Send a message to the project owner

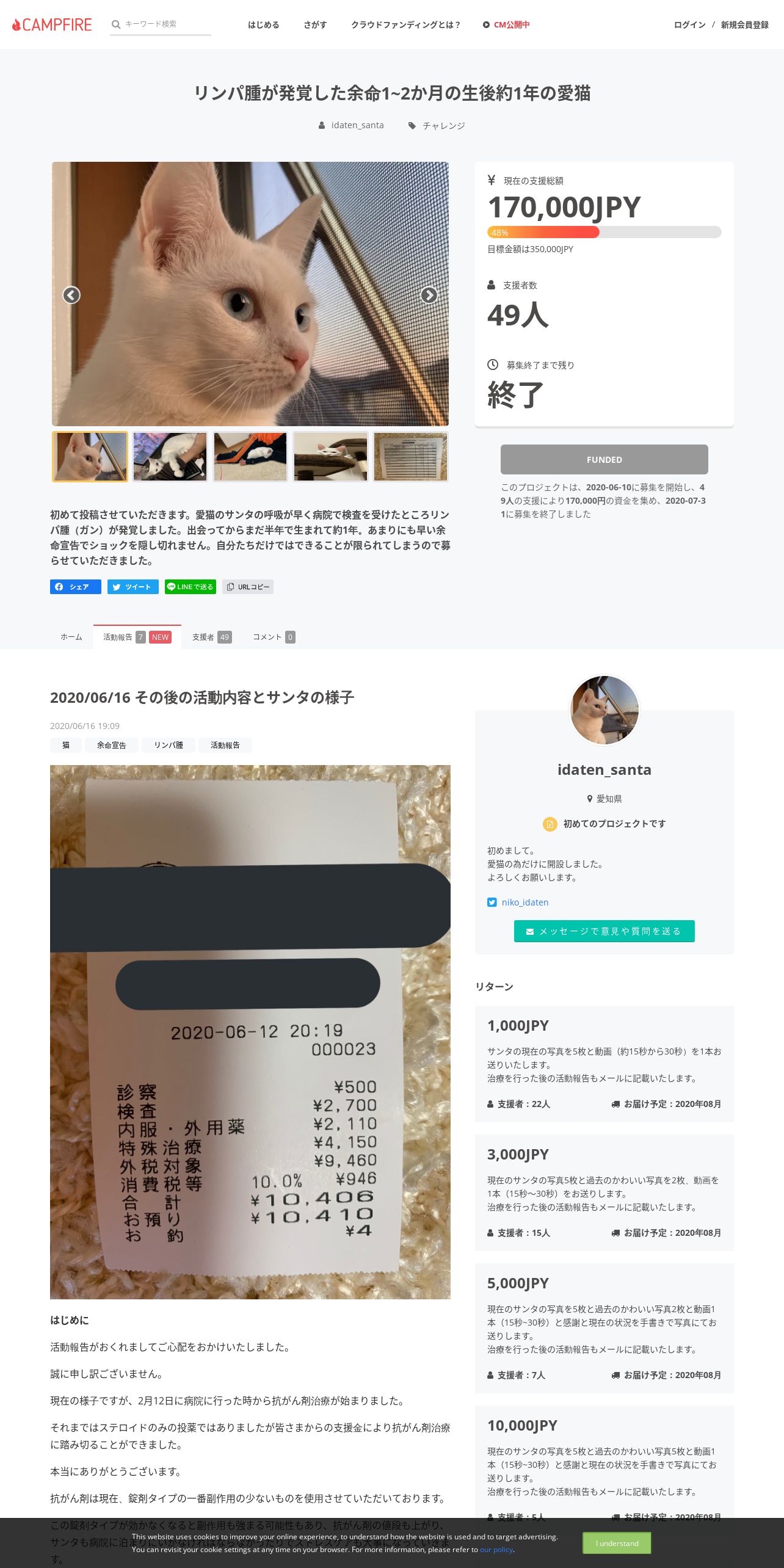click(604, 931)
